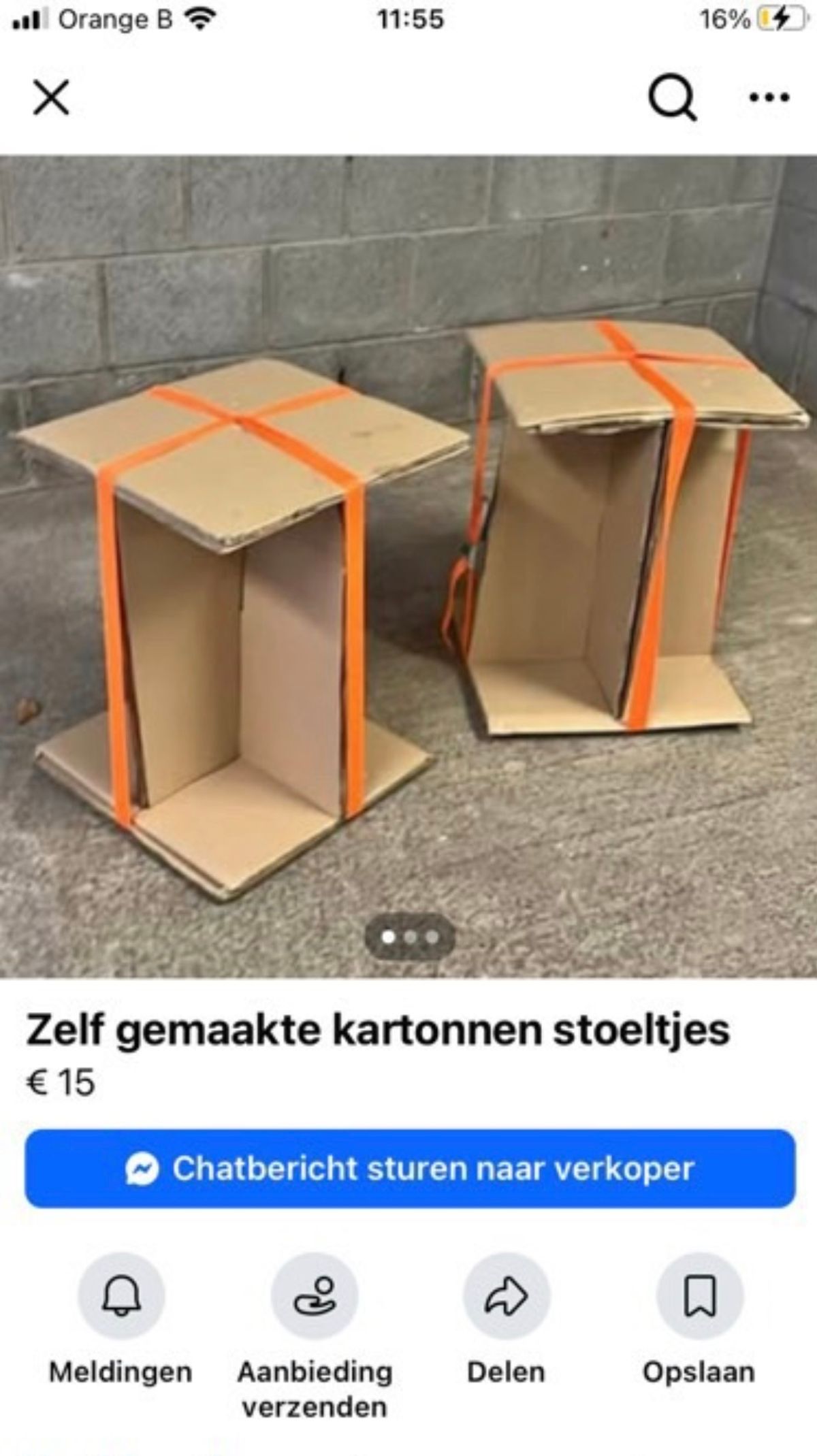Open the search icon
The image size is (817, 1456).
click(x=671, y=98)
